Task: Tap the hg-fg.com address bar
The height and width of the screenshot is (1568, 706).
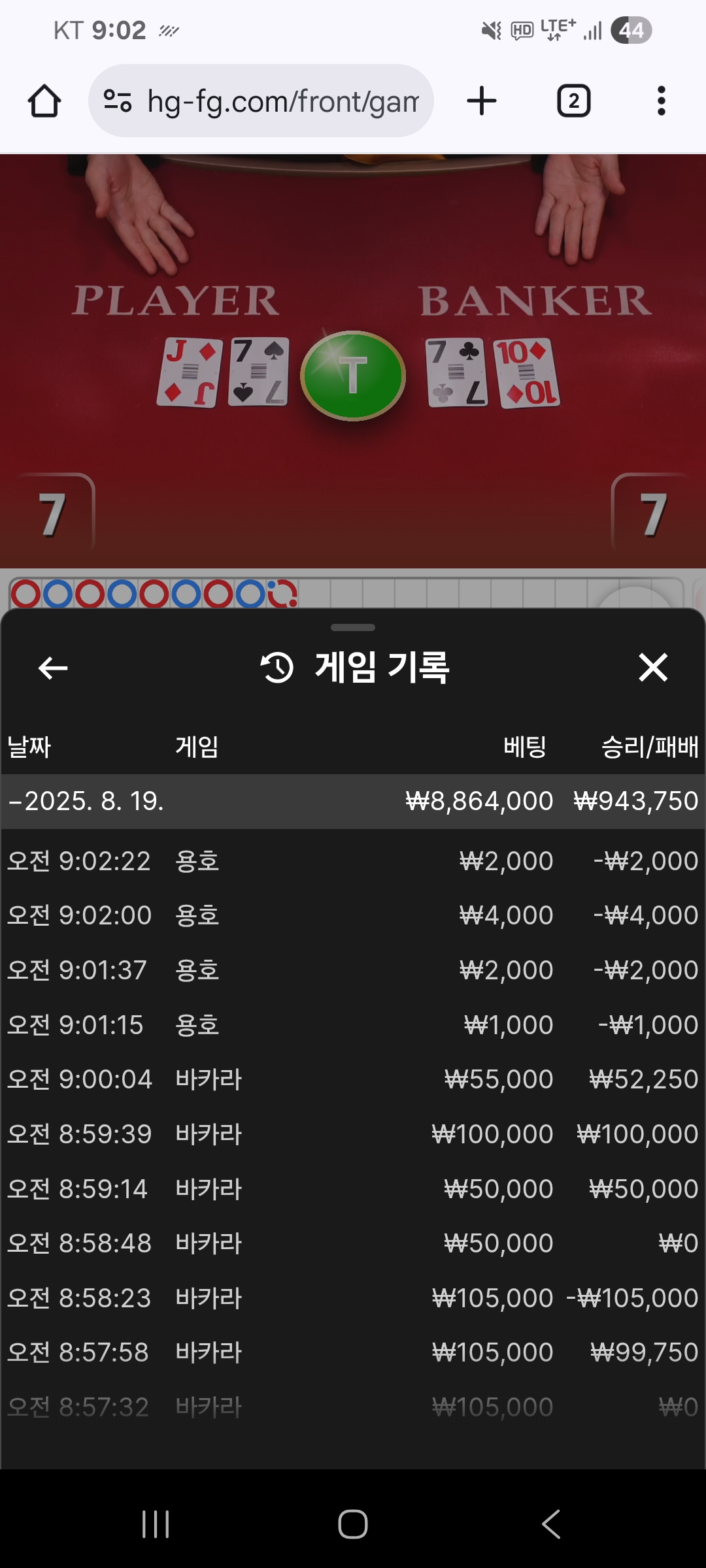Action: pyautogui.click(x=281, y=101)
